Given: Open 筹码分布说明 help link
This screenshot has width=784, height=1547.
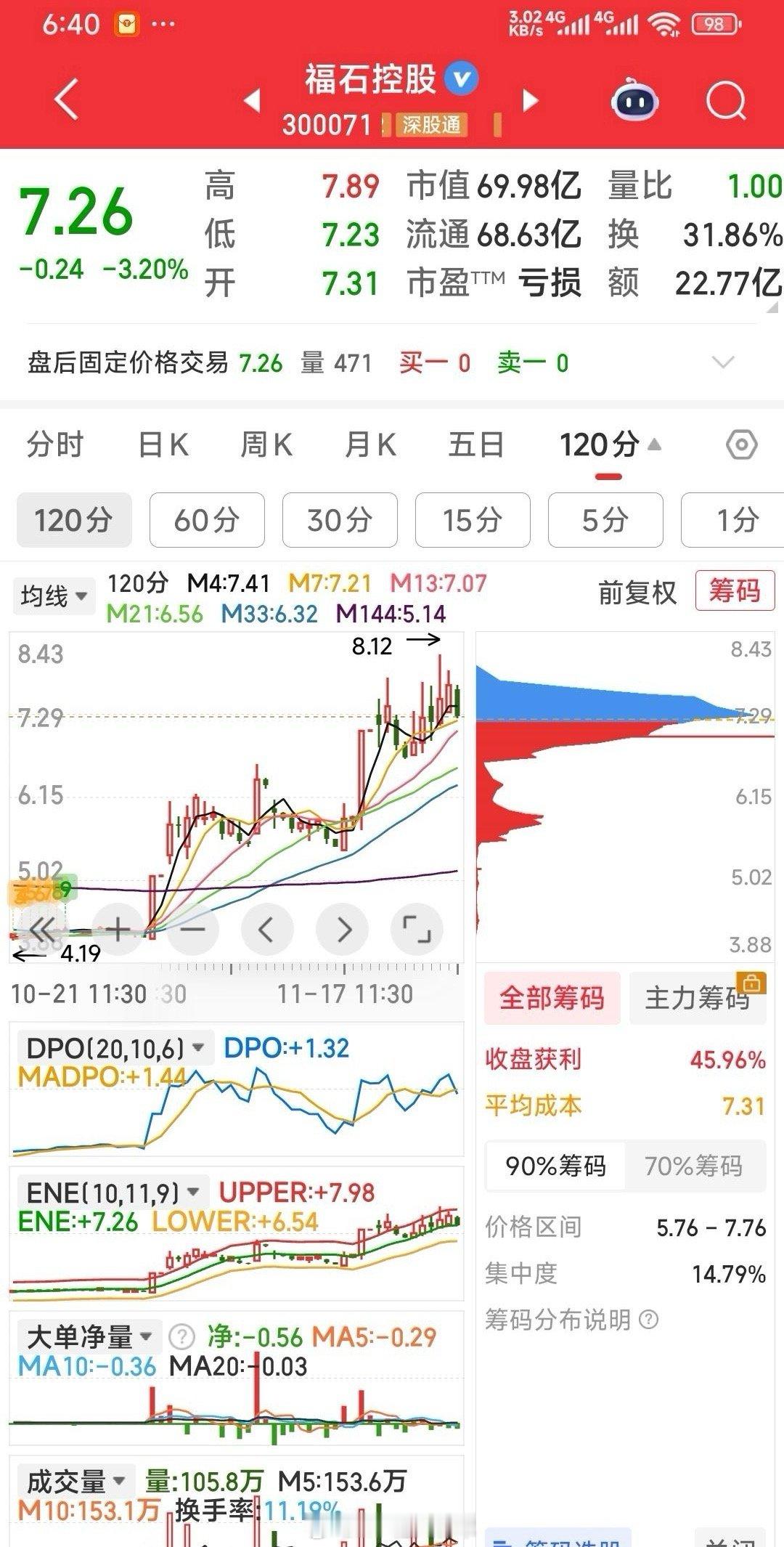Looking at the screenshot, I should click(571, 1319).
